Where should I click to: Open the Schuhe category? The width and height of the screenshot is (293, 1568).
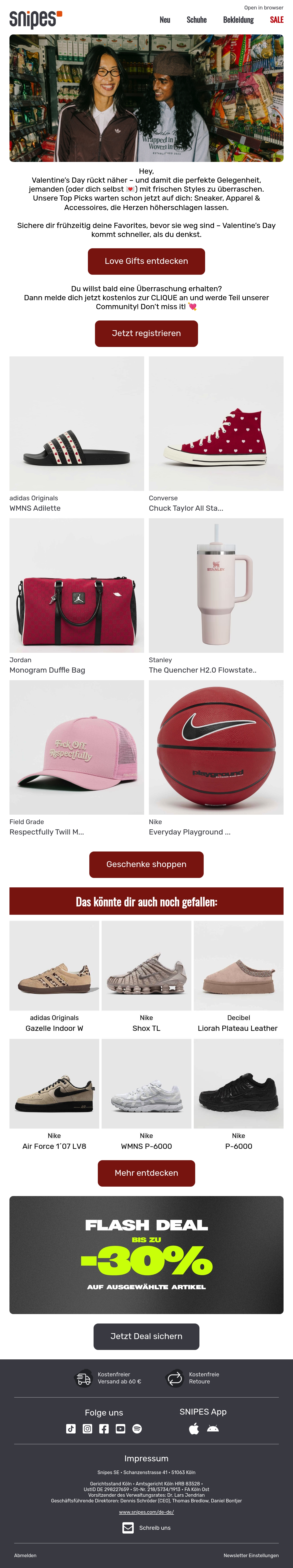[x=197, y=20]
